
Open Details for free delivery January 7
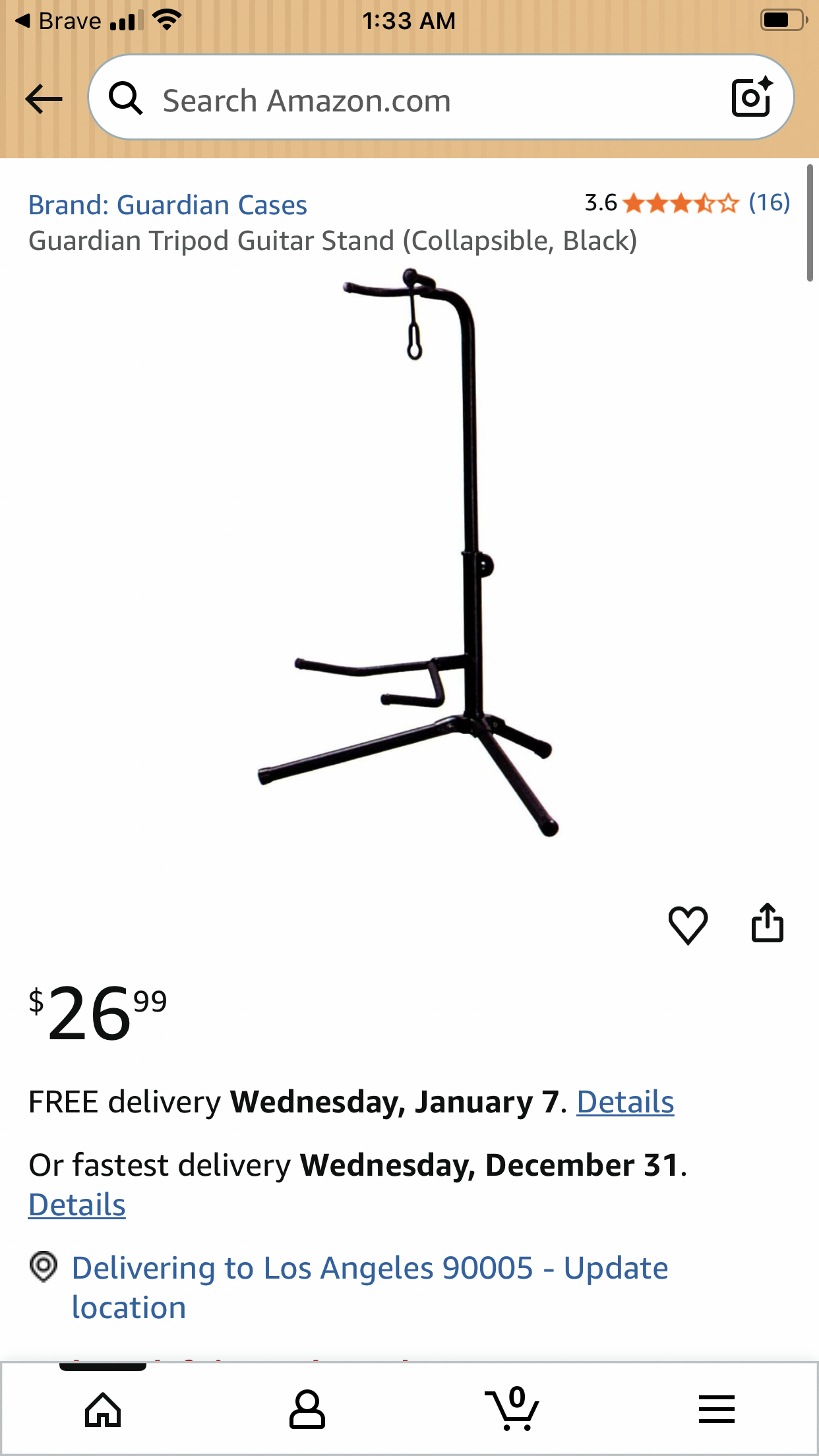(625, 1102)
